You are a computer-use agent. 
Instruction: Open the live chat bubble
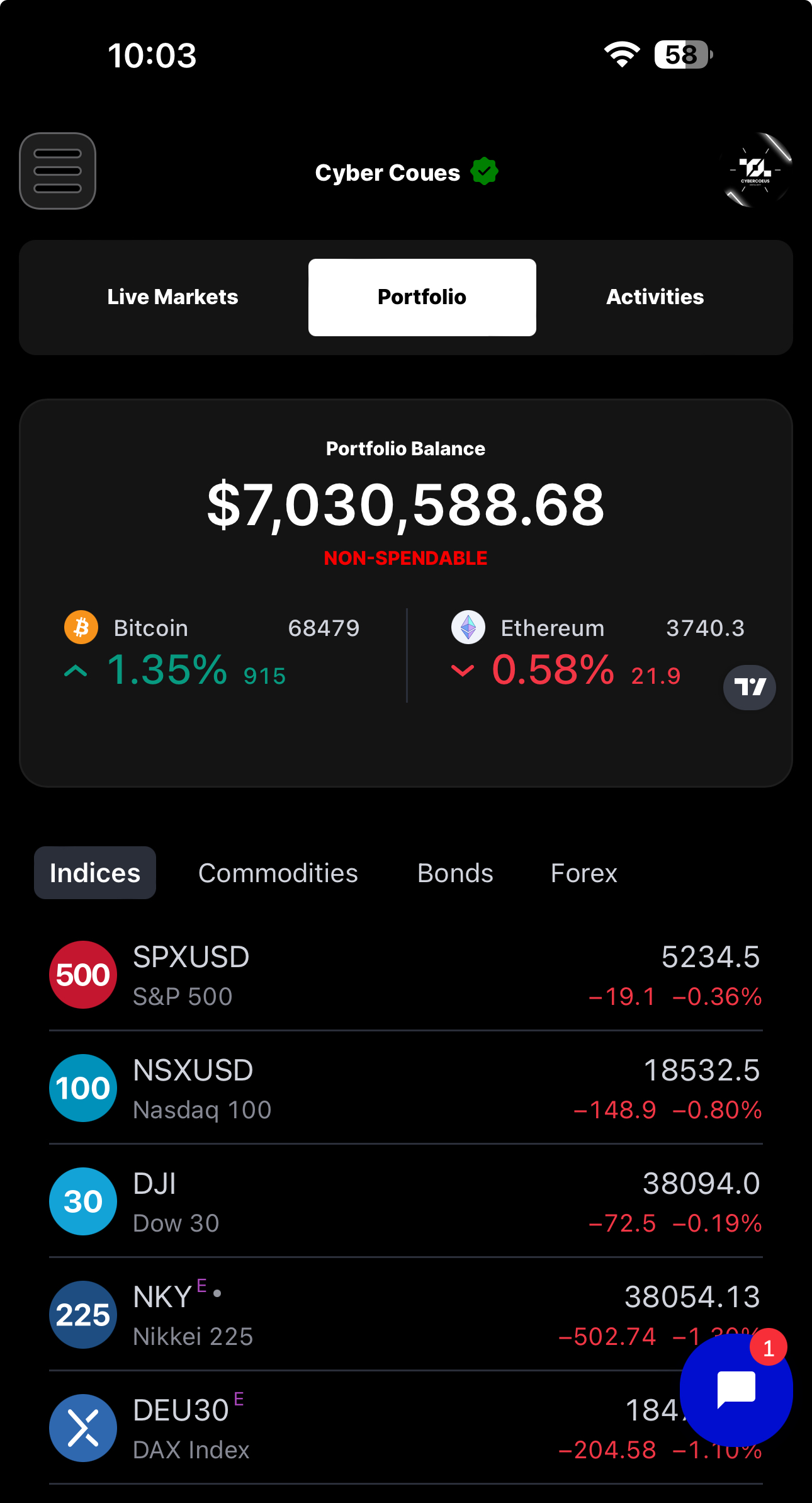coord(736,1389)
